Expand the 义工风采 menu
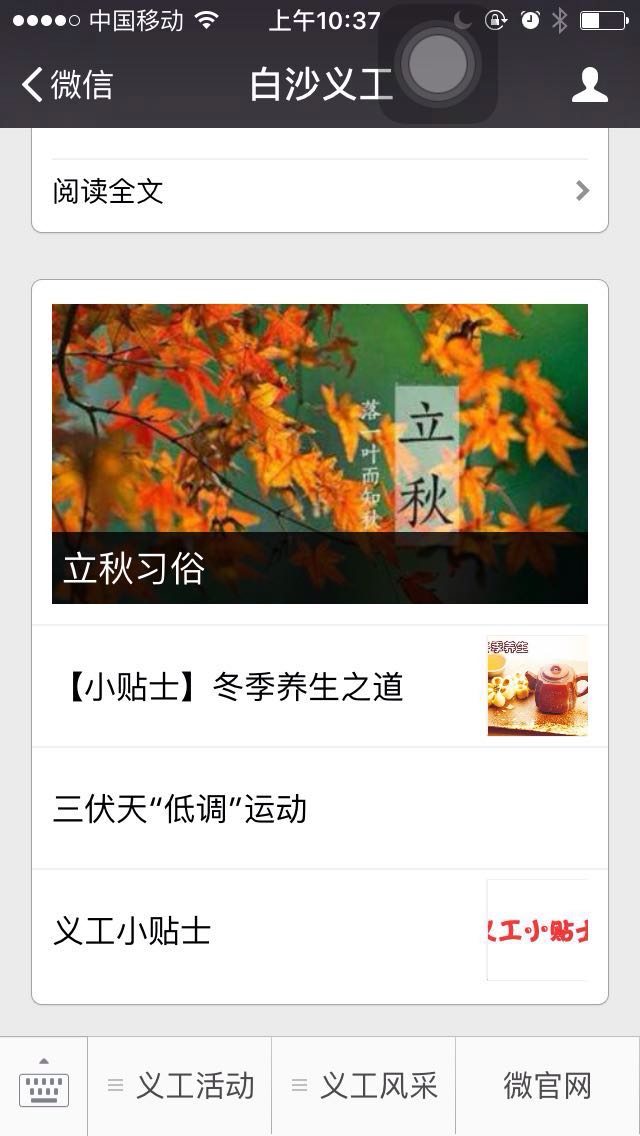This screenshot has width=640, height=1136. click(364, 1086)
